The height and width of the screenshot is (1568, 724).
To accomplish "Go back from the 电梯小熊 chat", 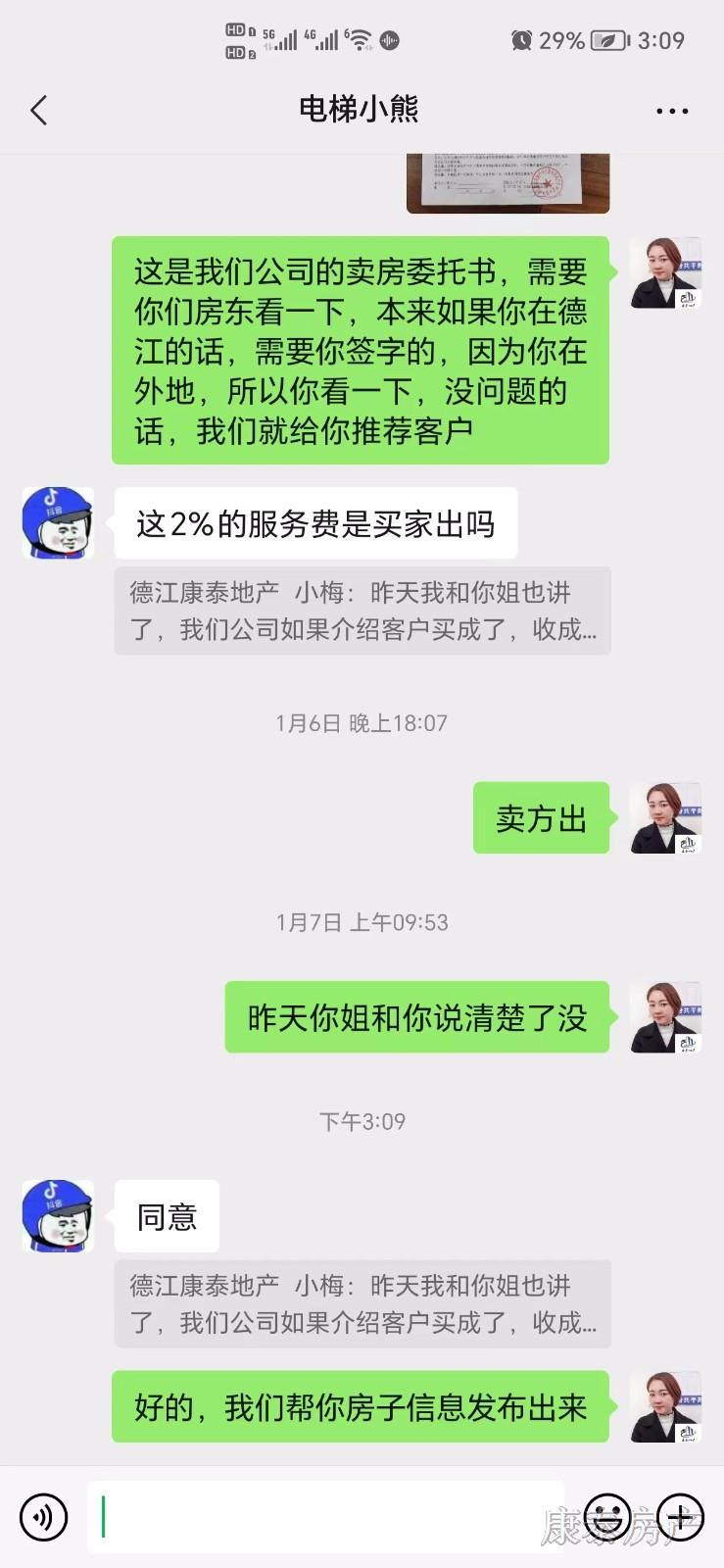I will point(39,110).
